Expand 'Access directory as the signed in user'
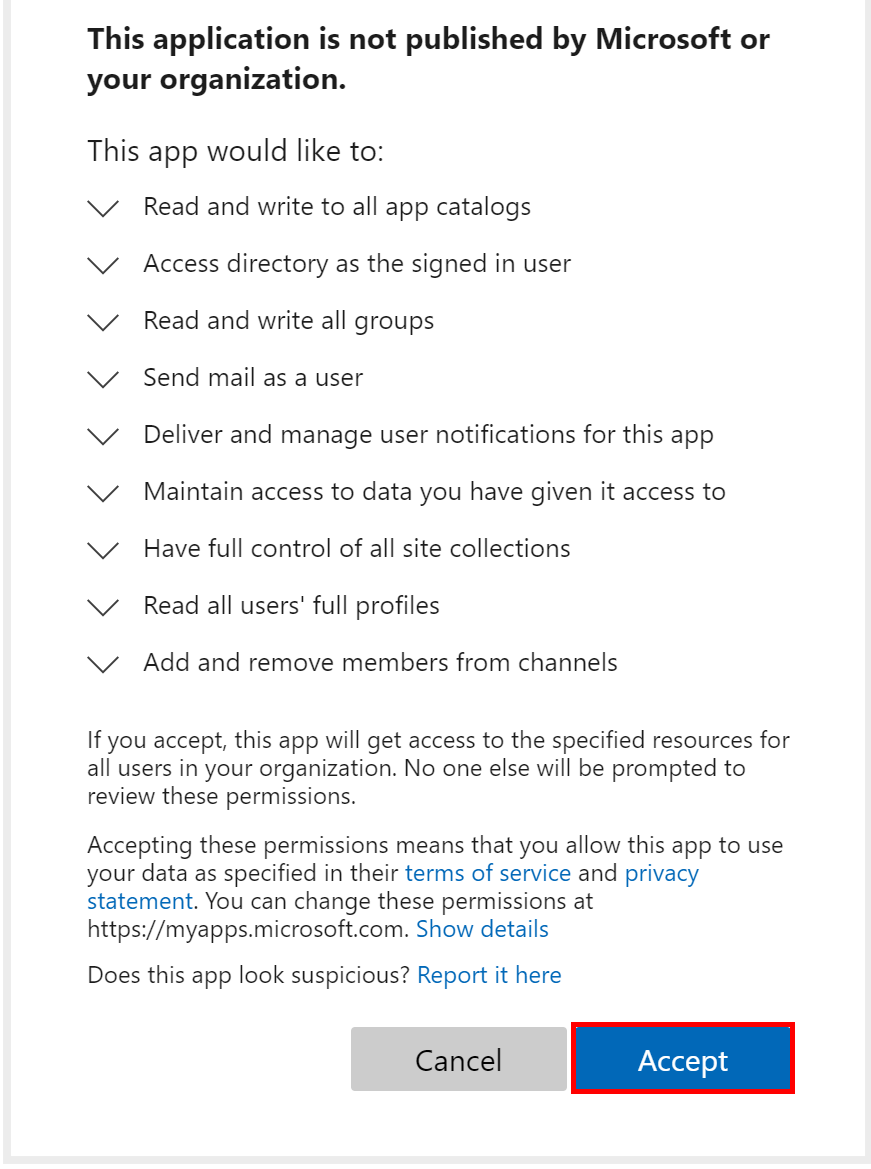 pos(104,265)
